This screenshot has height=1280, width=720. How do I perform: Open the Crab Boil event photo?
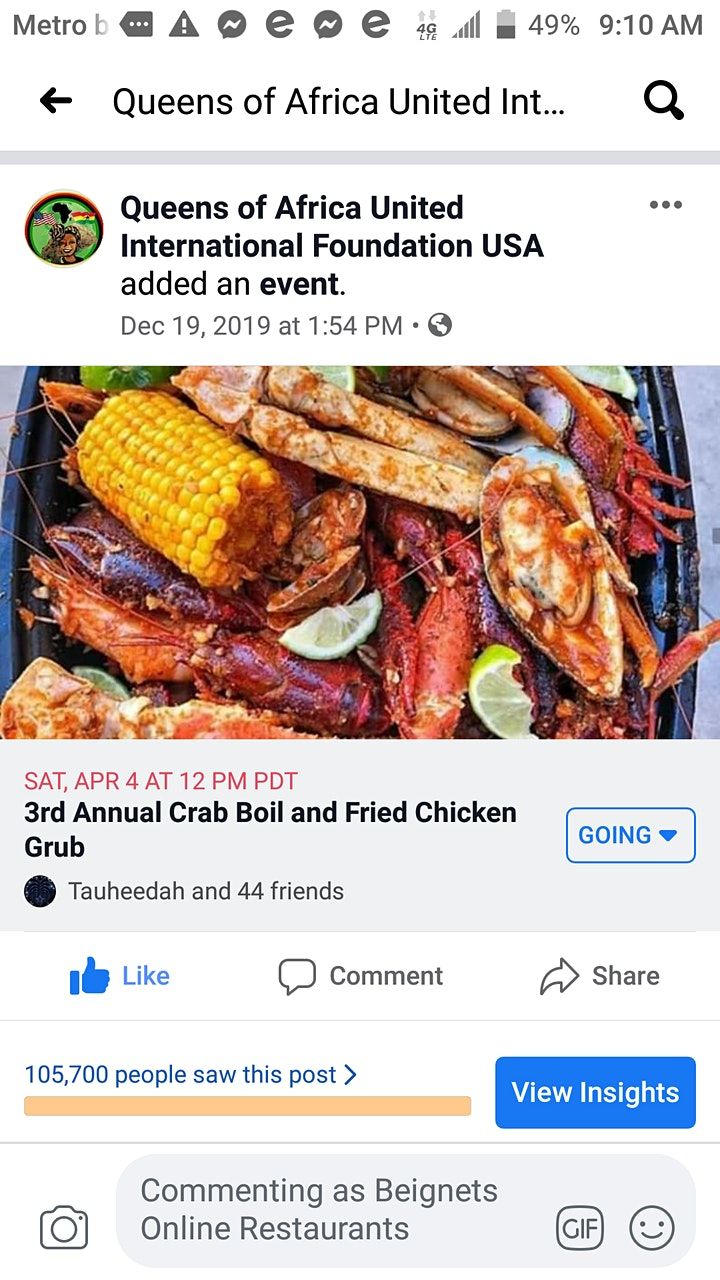pyautogui.click(x=360, y=552)
